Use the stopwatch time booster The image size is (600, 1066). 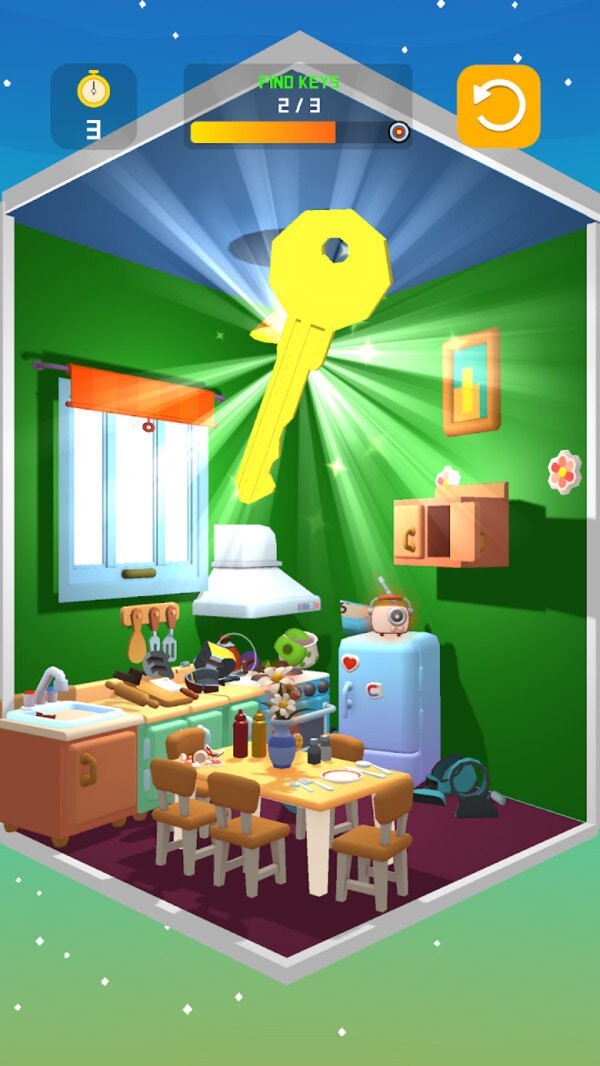pos(93,106)
